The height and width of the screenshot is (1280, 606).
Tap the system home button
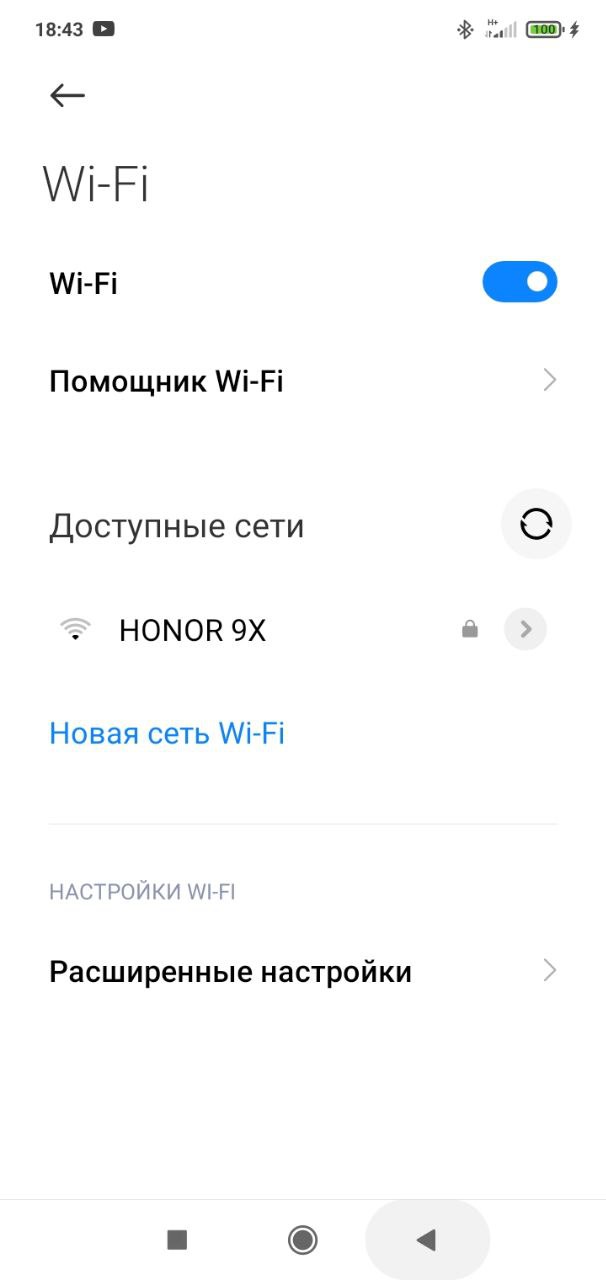click(x=303, y=1240)
